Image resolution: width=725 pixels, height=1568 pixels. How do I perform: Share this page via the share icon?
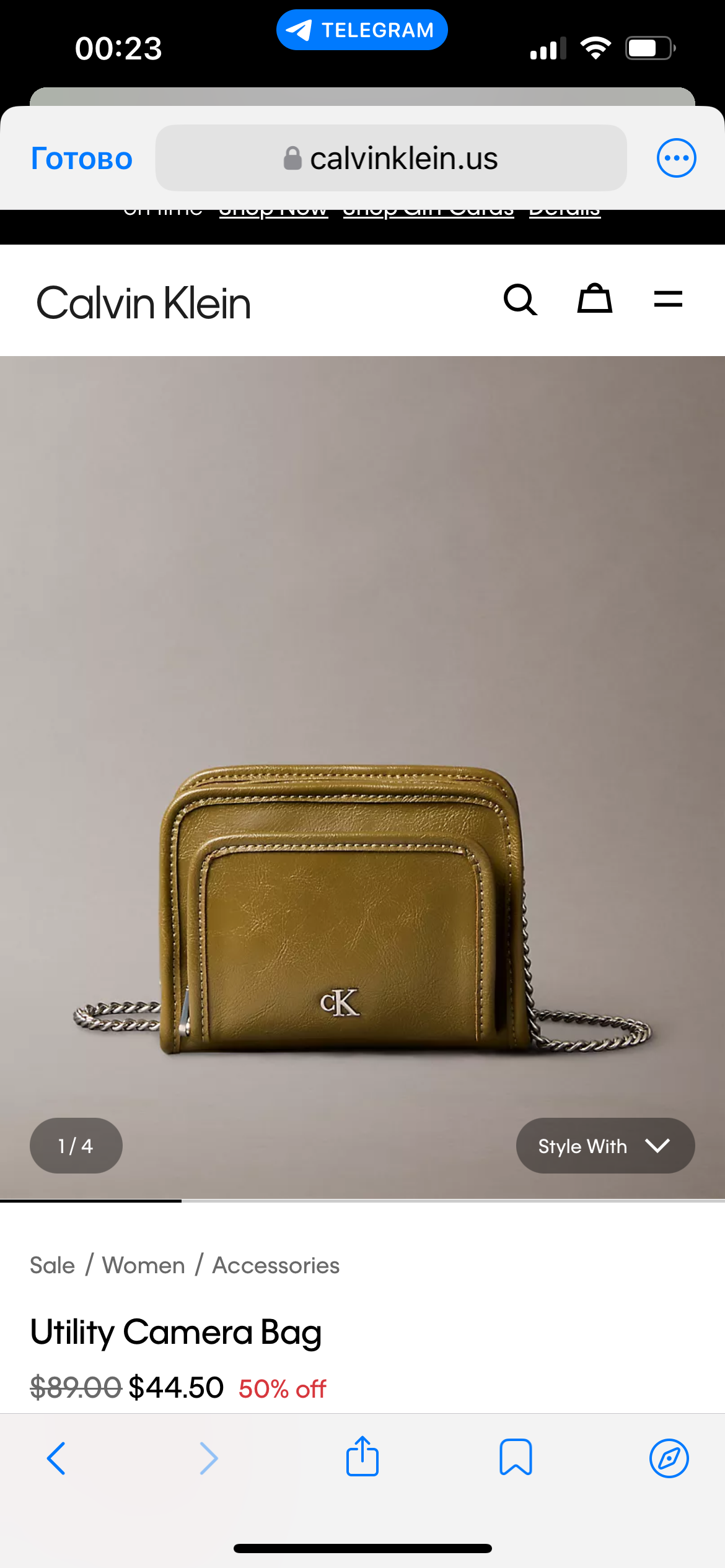click(x=362, y=1457)
